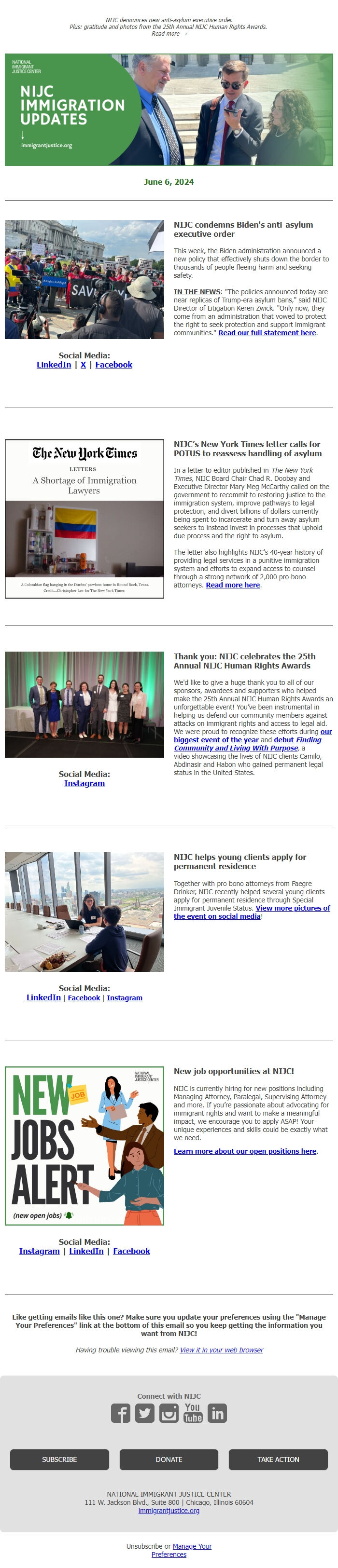The image size is (338, 1568).
Task: Tap the TAKE ACTION button
Action: 278,1459
